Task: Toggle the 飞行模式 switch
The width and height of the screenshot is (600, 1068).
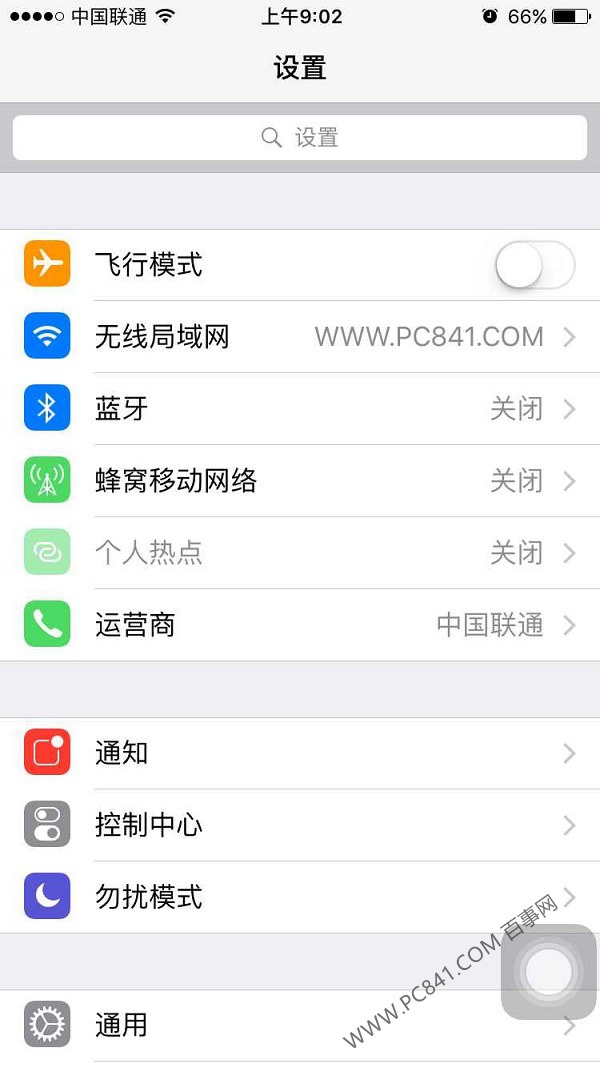Action: 534,265
